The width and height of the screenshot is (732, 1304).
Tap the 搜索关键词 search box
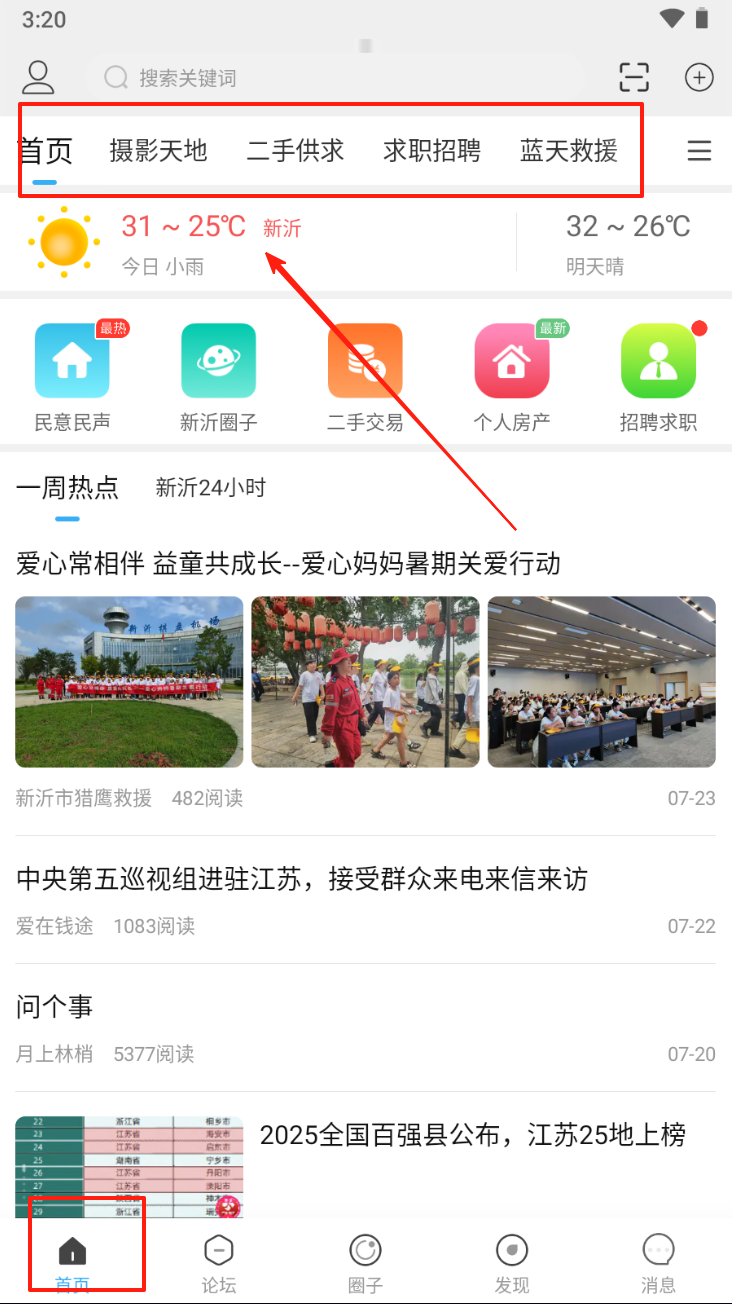coord(335,77)
